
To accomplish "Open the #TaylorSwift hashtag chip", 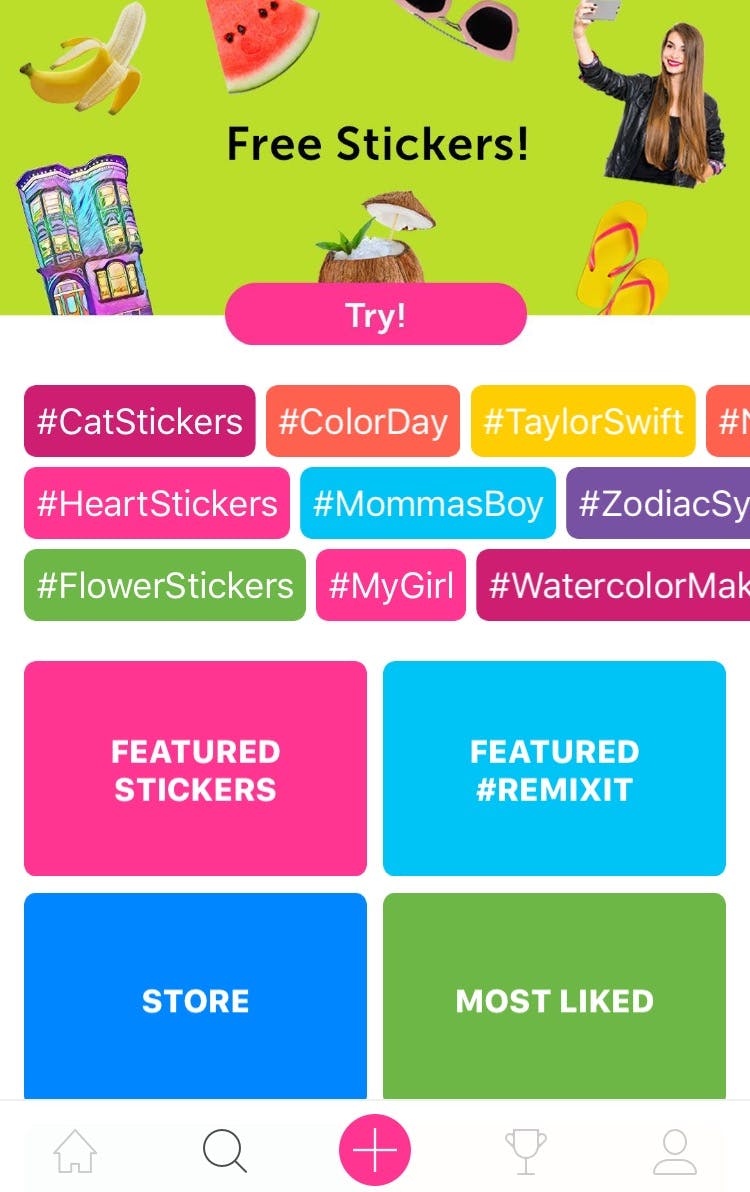I will pos(583,421).
